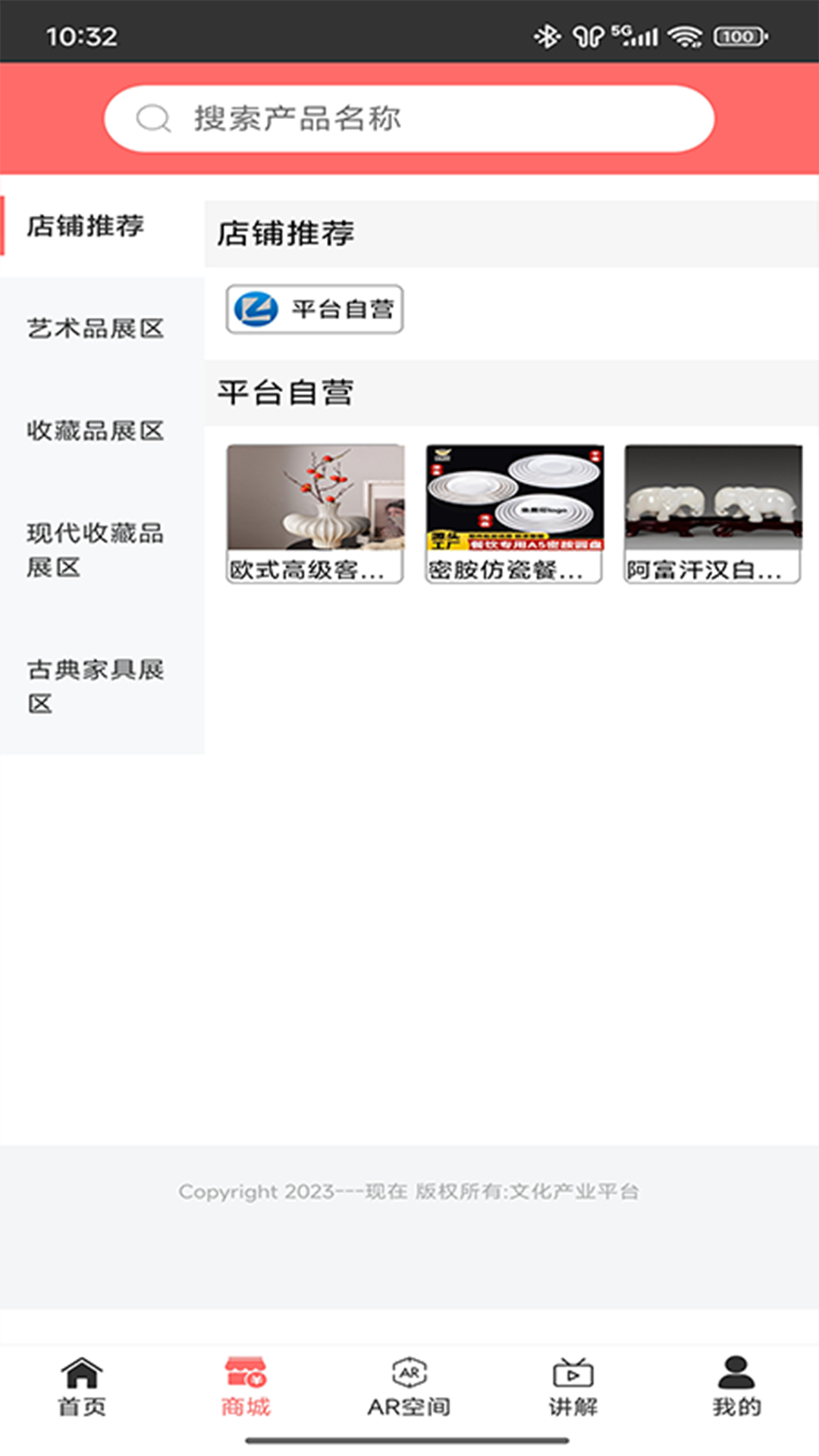
Task: Go to the 我的 profile tab
Action: (736, 1387)
